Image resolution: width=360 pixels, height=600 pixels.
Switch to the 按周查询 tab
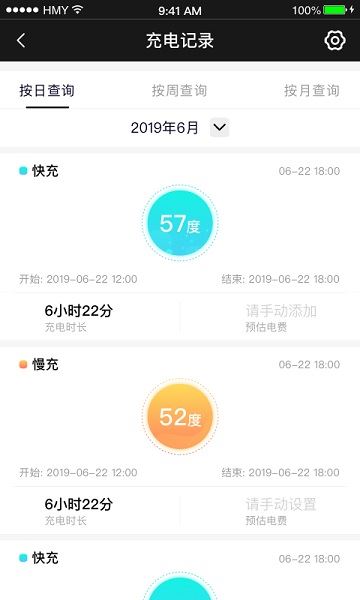tap(179, 91)
